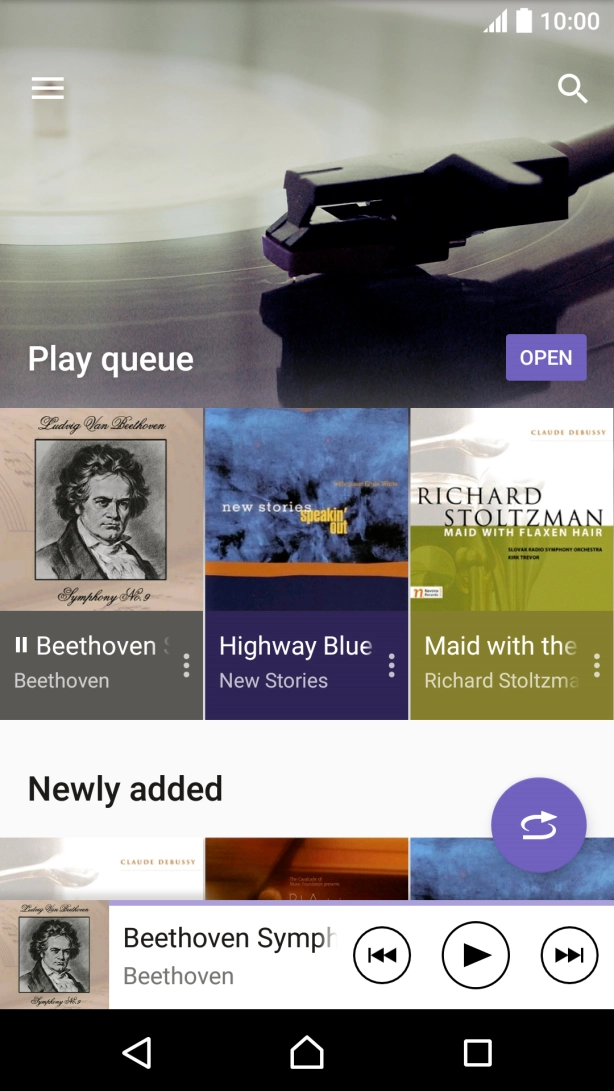Screen dimensions: 614x1091
Task: Open the Highway Blues album card
Action: coord(306,510)
